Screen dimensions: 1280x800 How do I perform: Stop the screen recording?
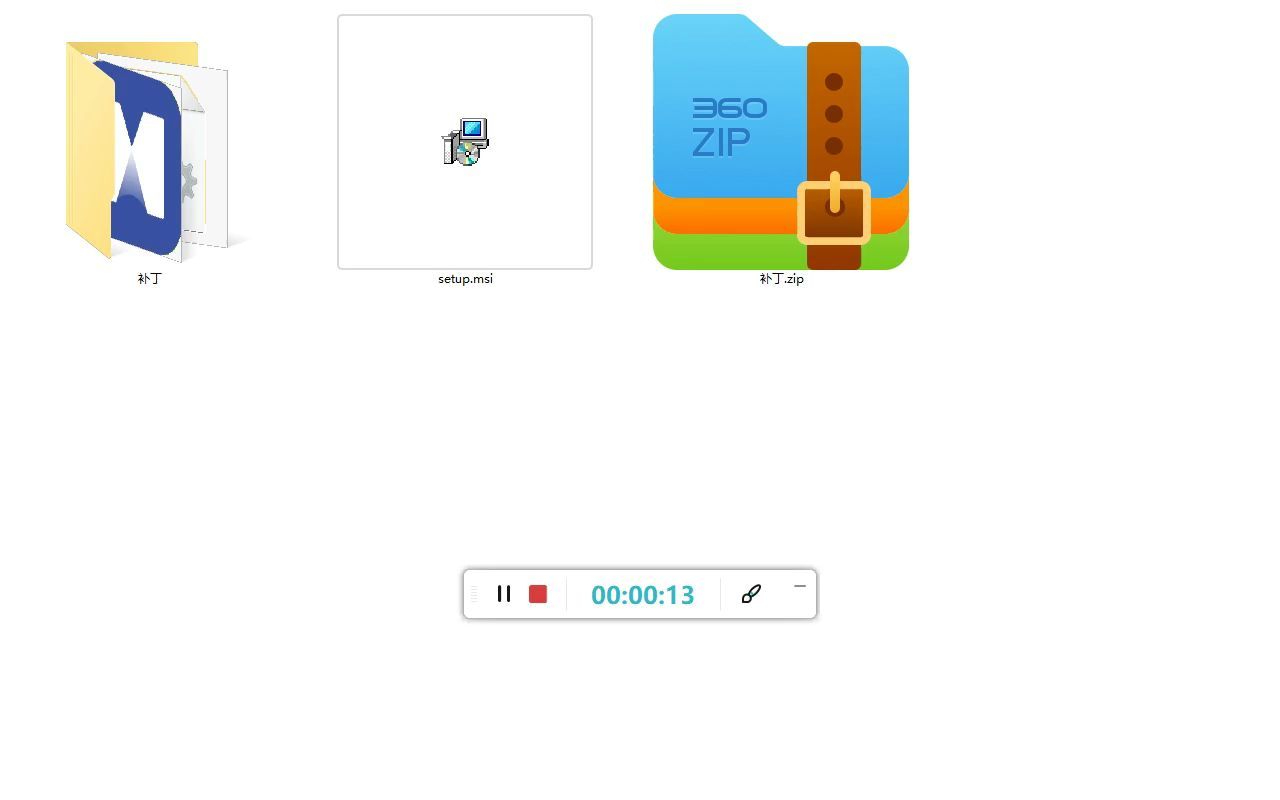coord(538,594)
